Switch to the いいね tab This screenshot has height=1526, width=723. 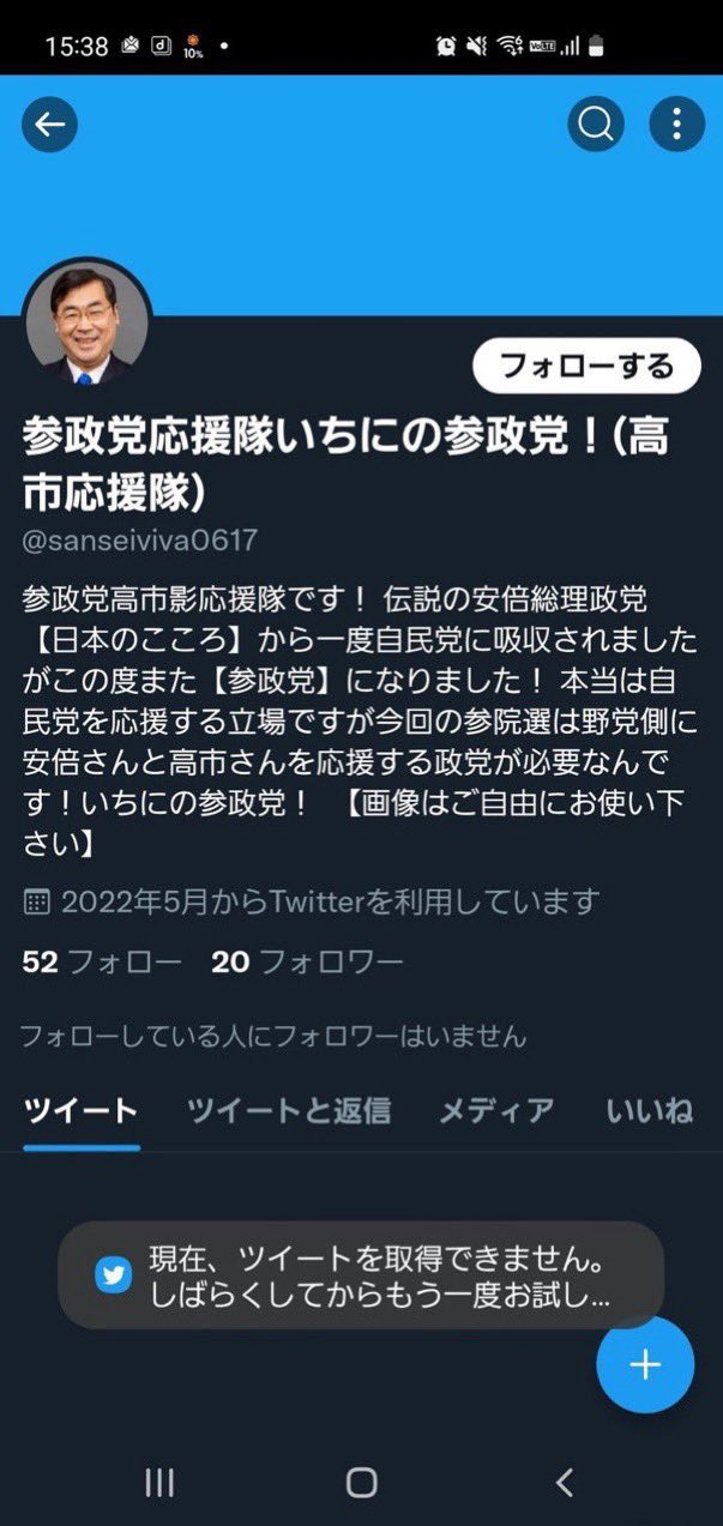[x=649, y=1110]
